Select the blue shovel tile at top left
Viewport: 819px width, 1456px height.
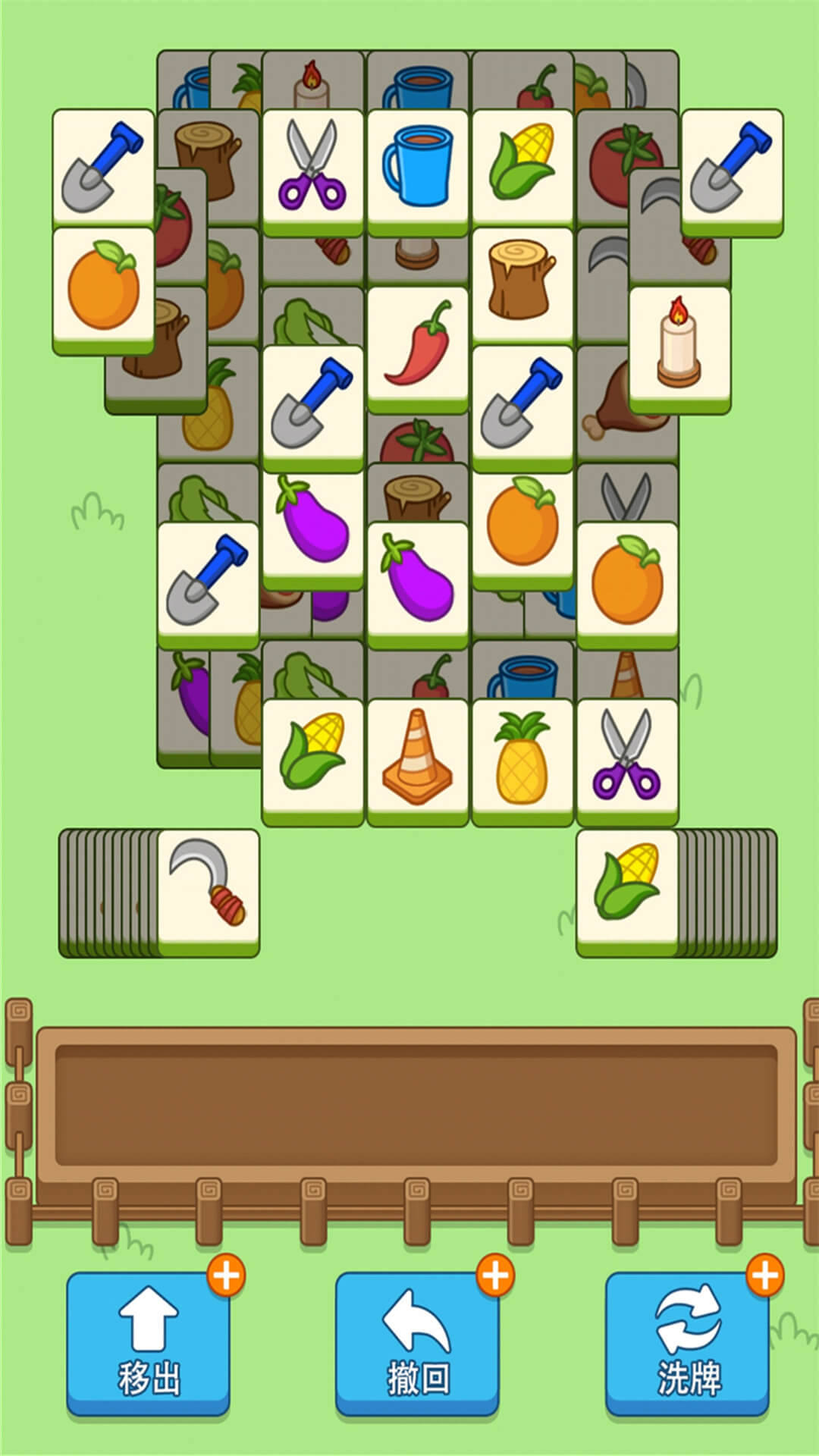(102, 168)
